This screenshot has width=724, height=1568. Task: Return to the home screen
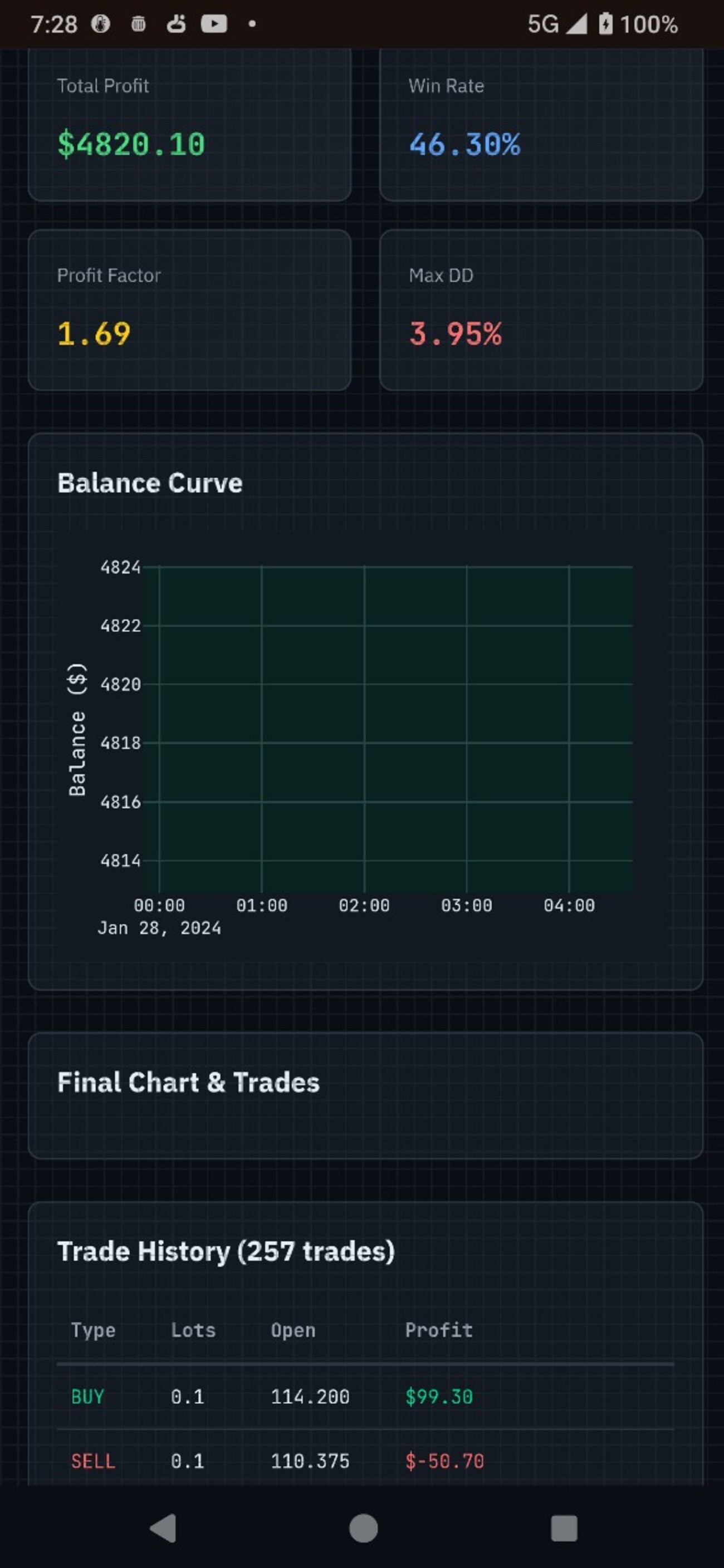[363, 1528]
